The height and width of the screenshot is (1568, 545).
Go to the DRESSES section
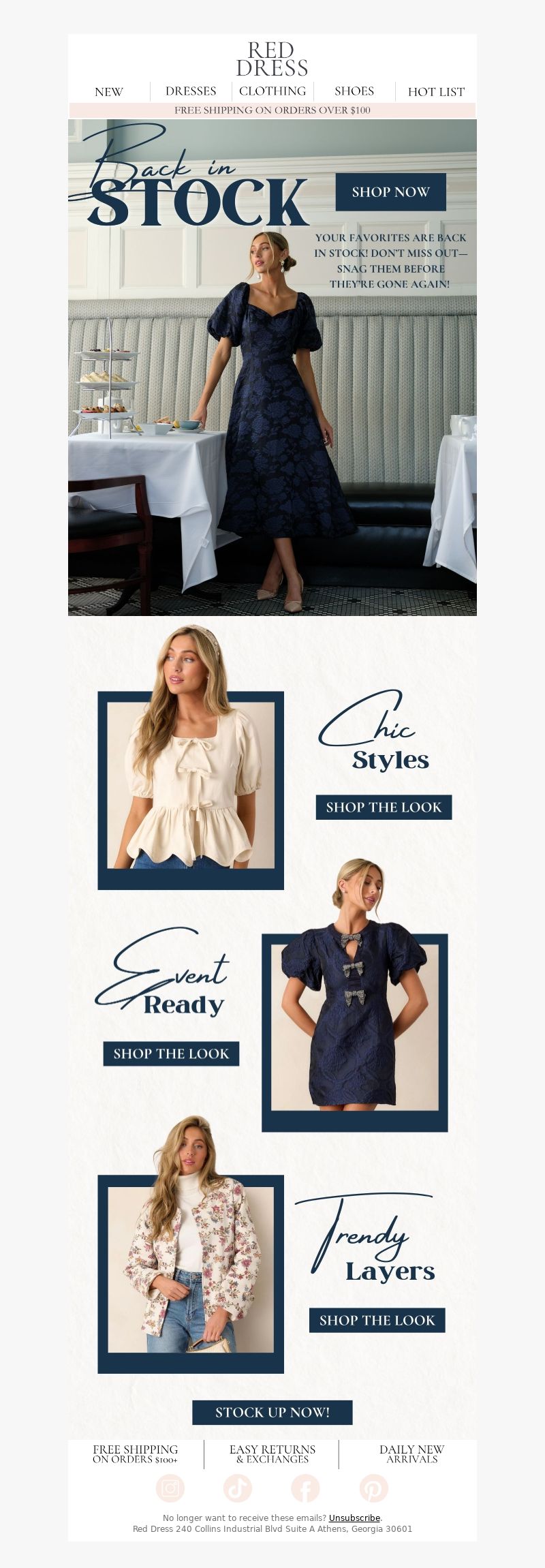point(191,91)
